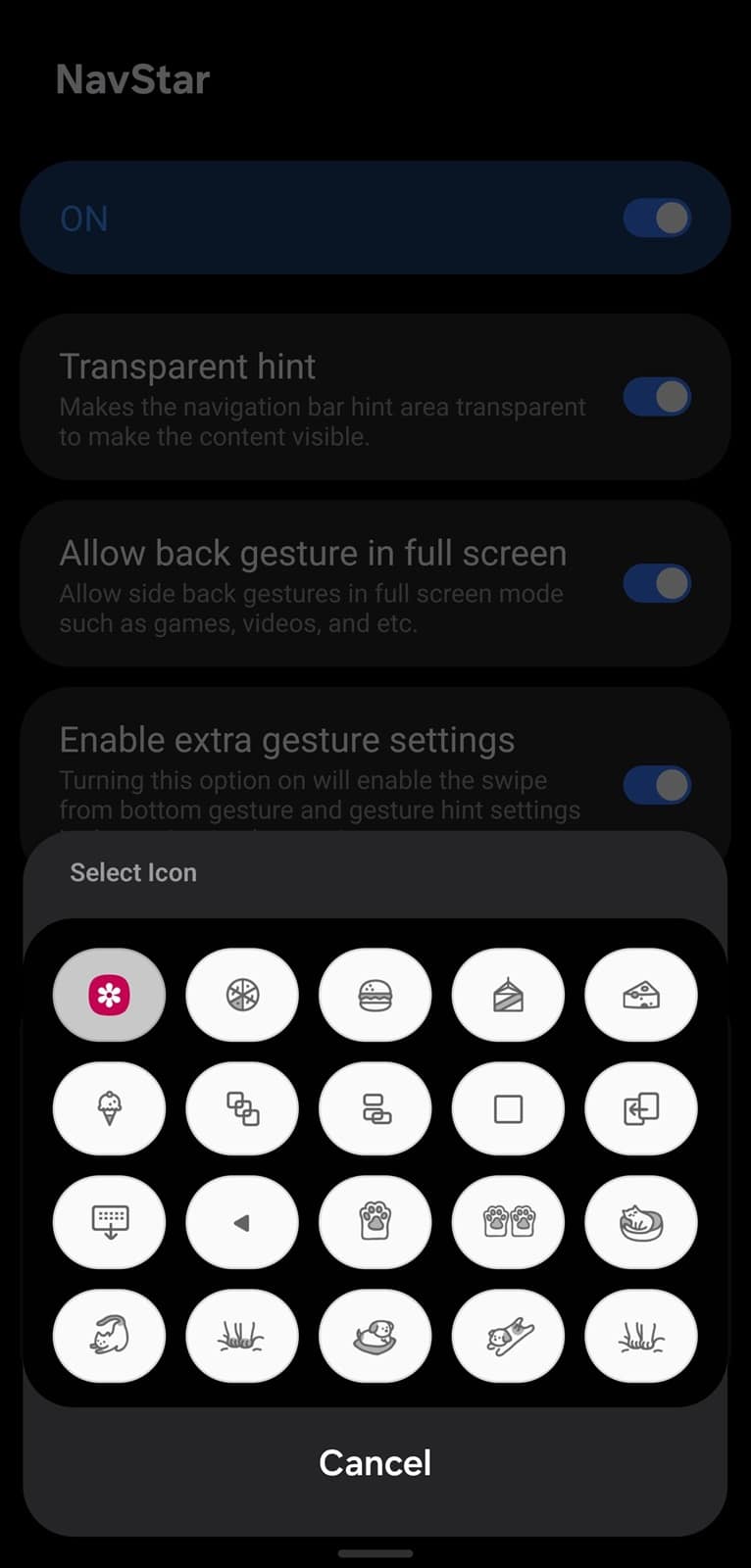751x1568 pixels.
Task: Pick the stretching cat icon
Action: (x=109, y=1336)
